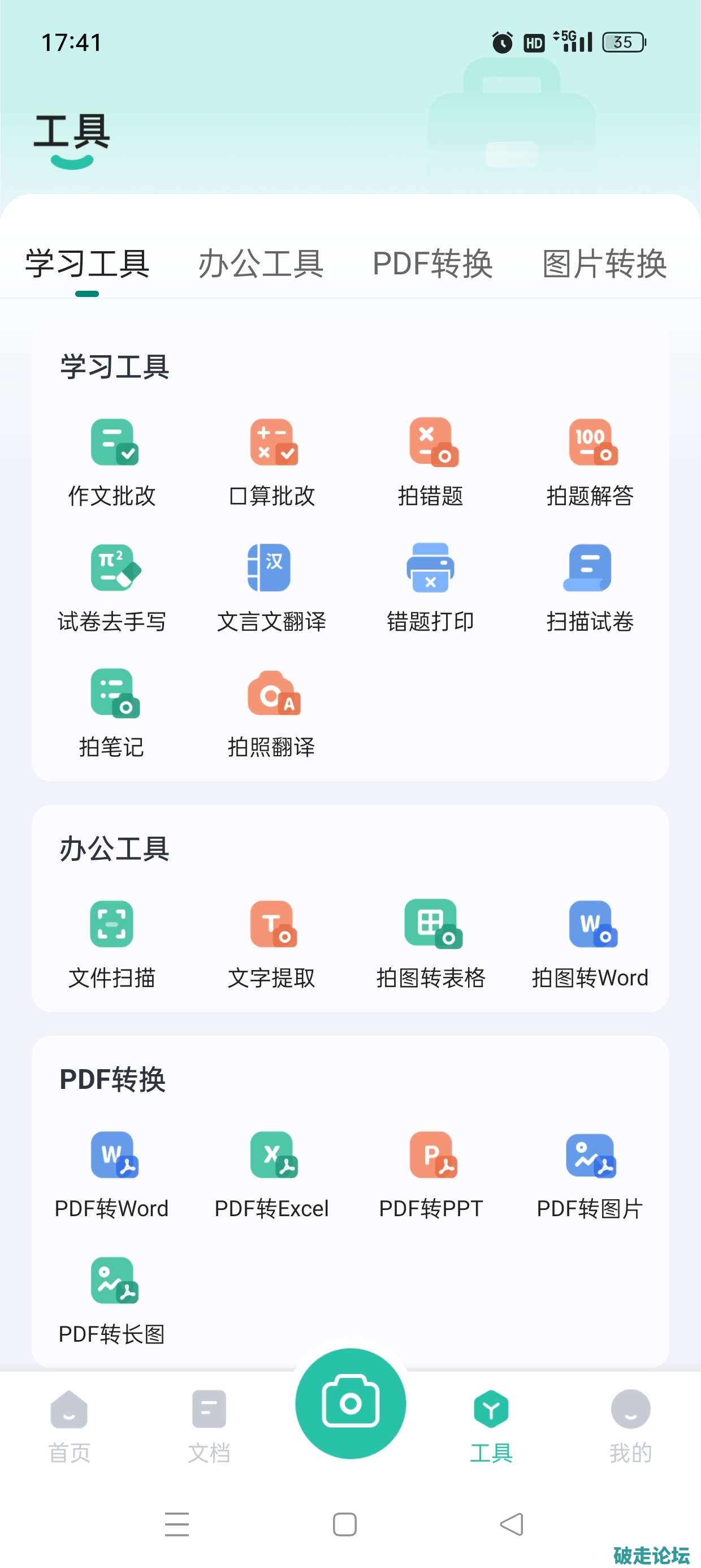
Task: Start 拍题解答
Action: coord(590,463)
